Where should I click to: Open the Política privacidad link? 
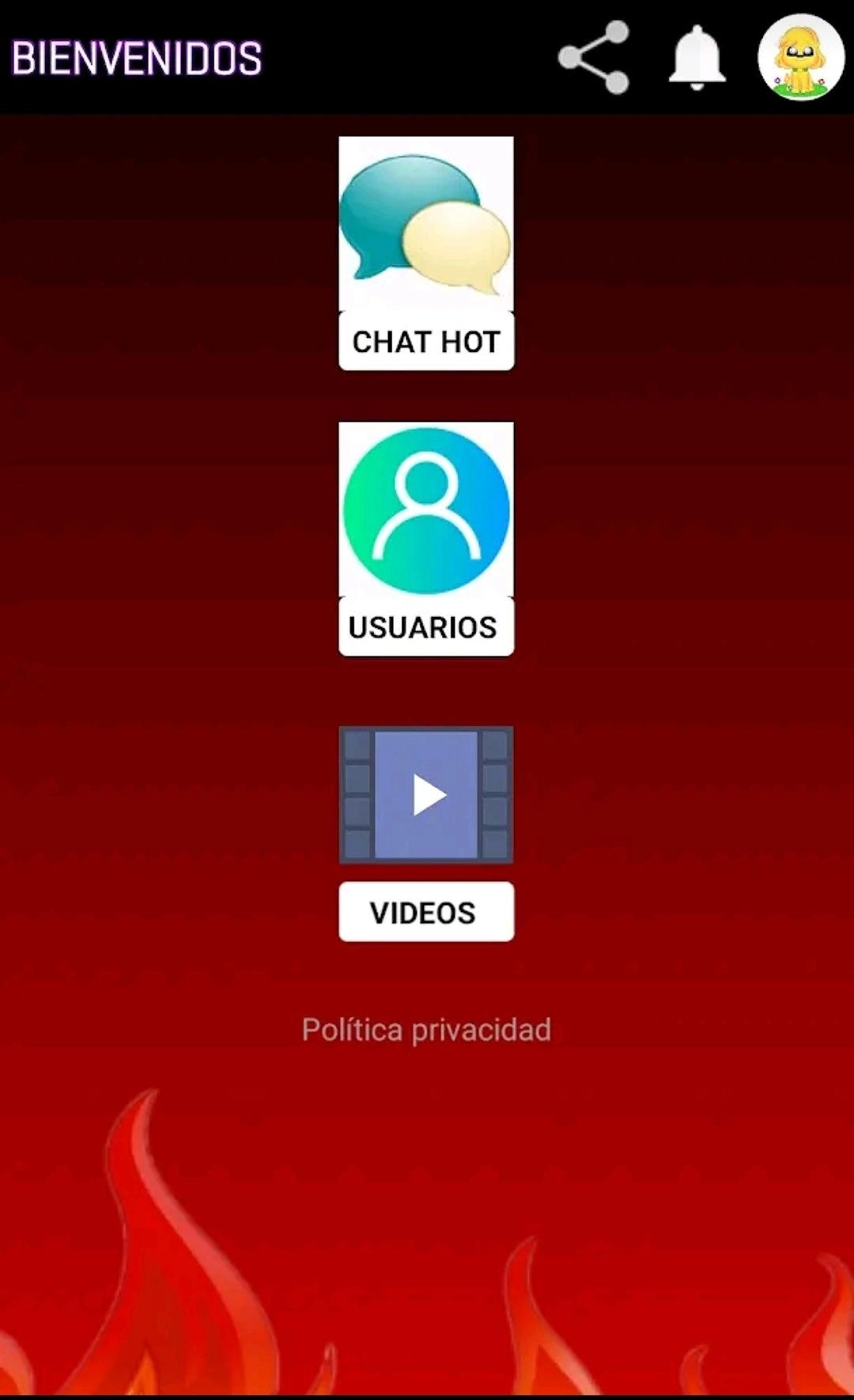pos(426,1030)
